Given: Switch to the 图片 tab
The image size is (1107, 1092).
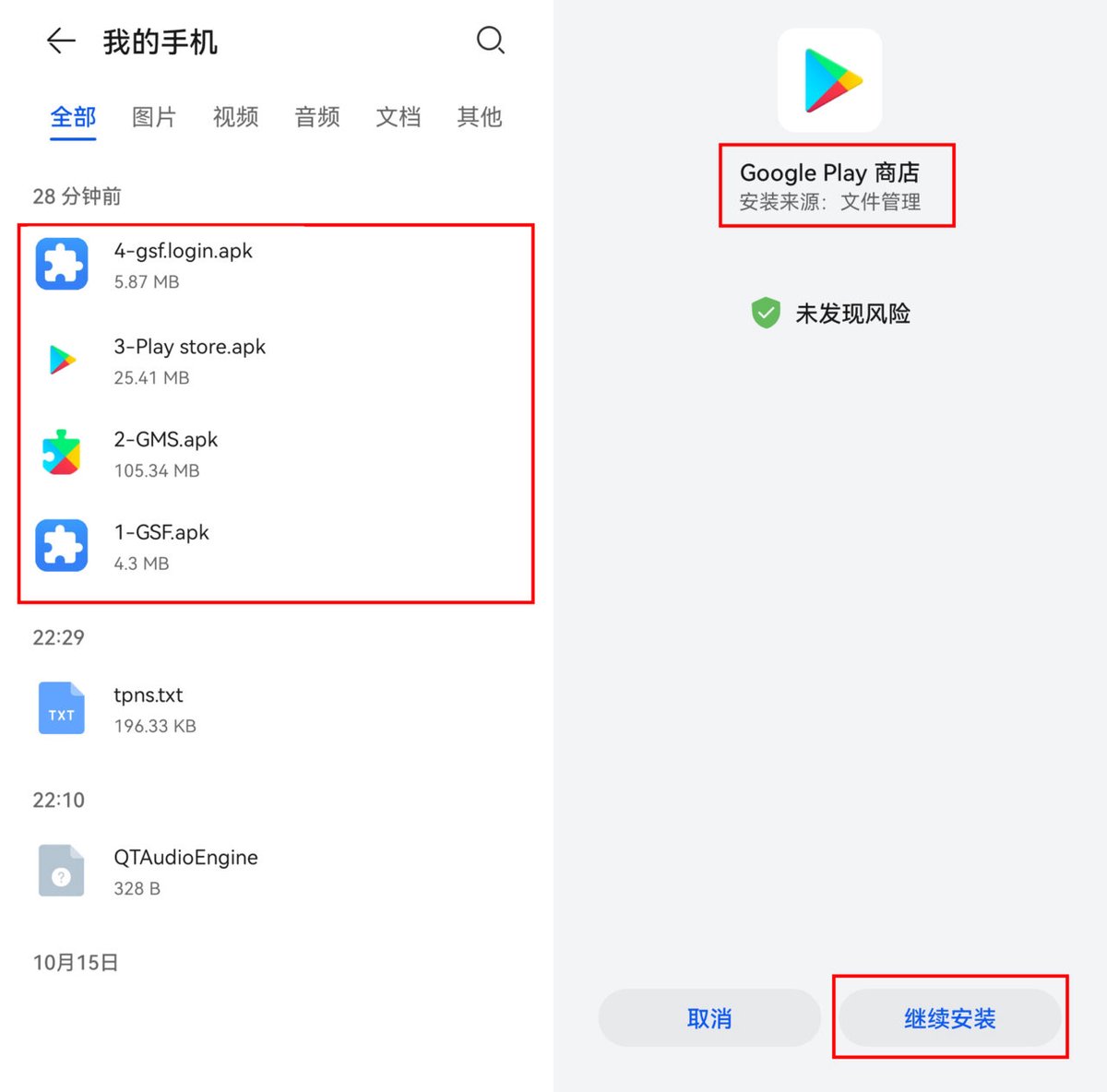Looking at the screenshot, I should pos(154,117).
